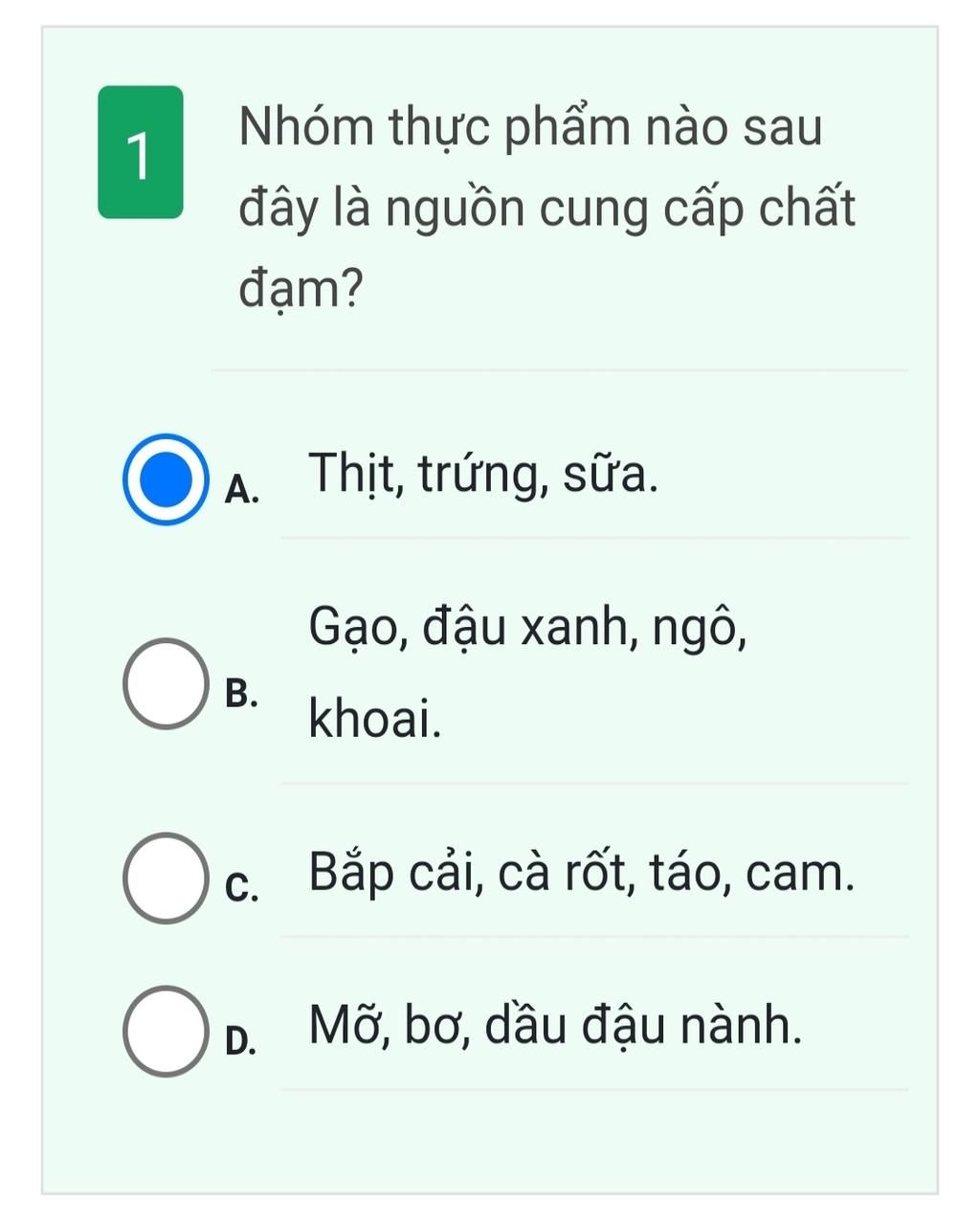Select answer A: Thịt, trứng, sữa

[166, 479]
